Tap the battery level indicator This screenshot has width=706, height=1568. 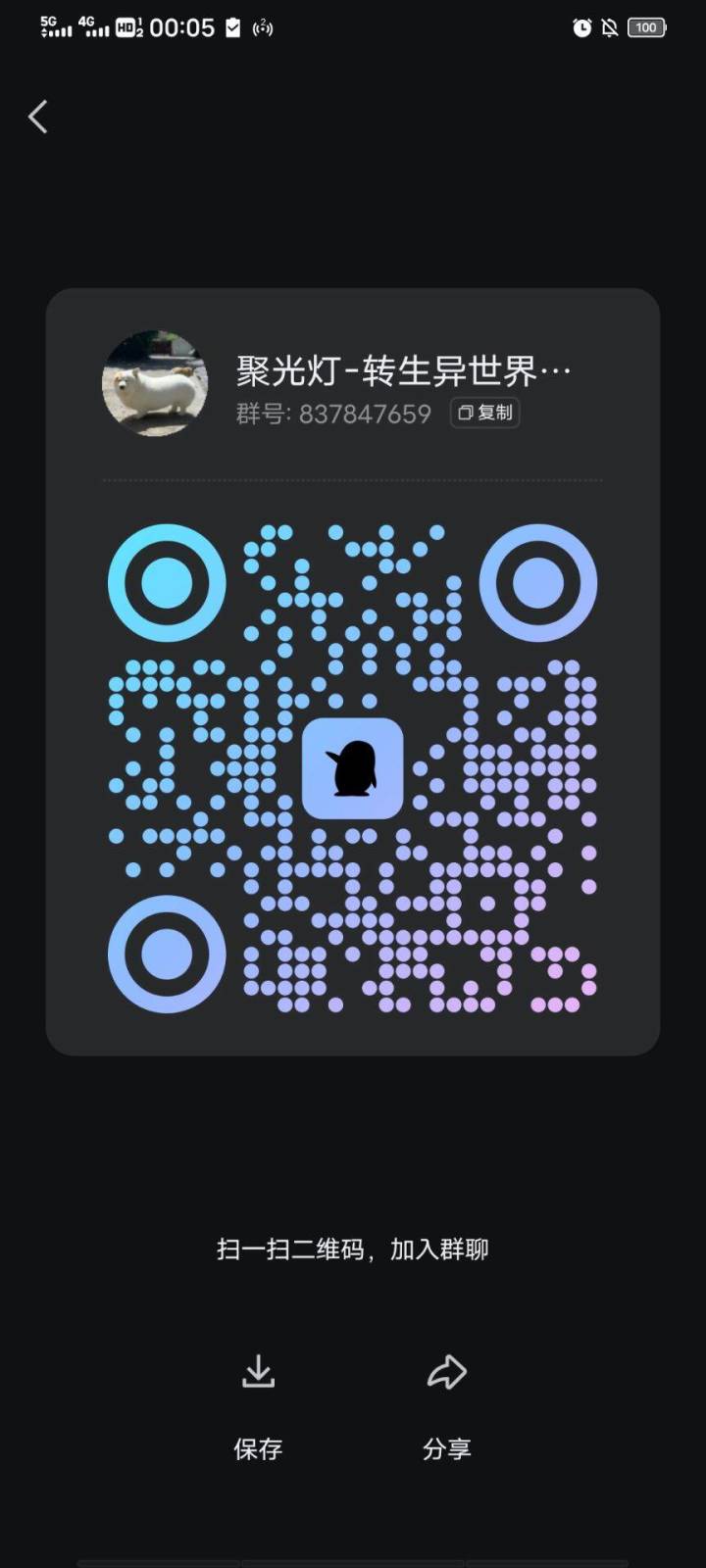click(x=646, y=27)
